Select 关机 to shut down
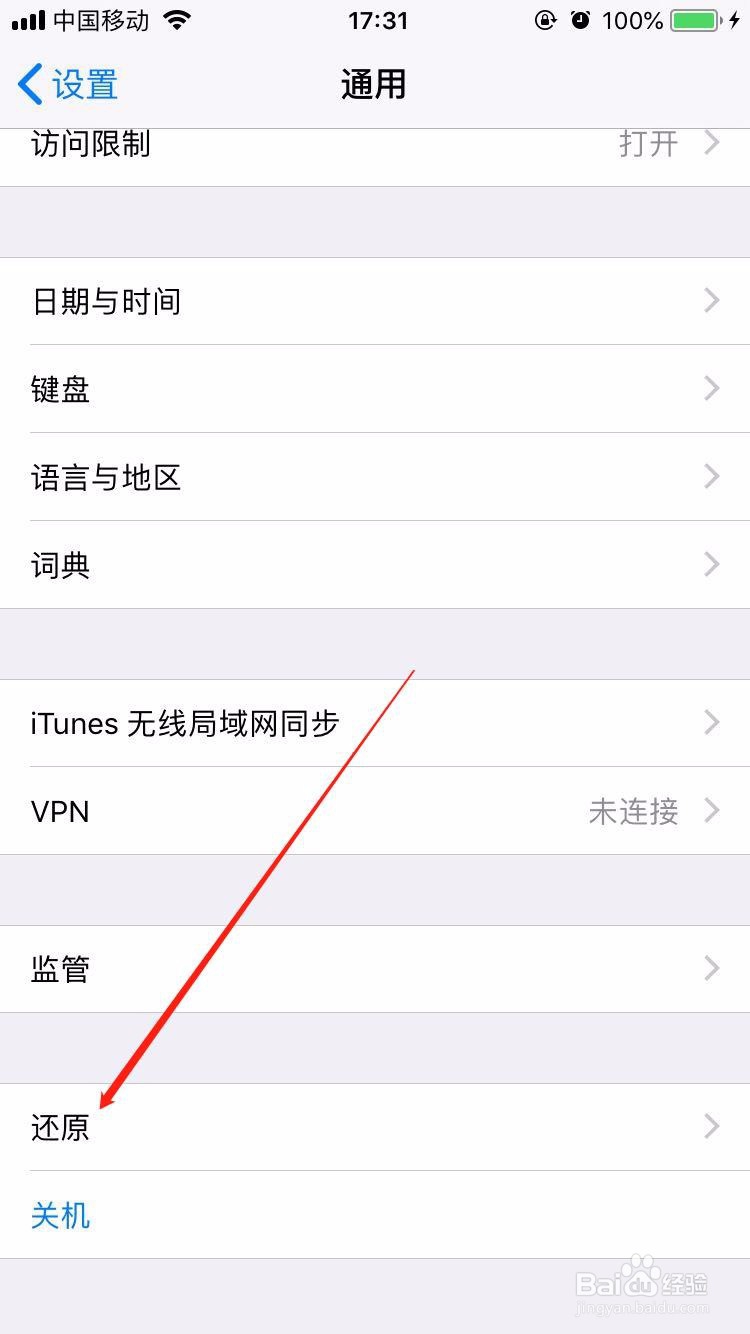This screenshot has height=1334, width=750. click(62, 1216)
